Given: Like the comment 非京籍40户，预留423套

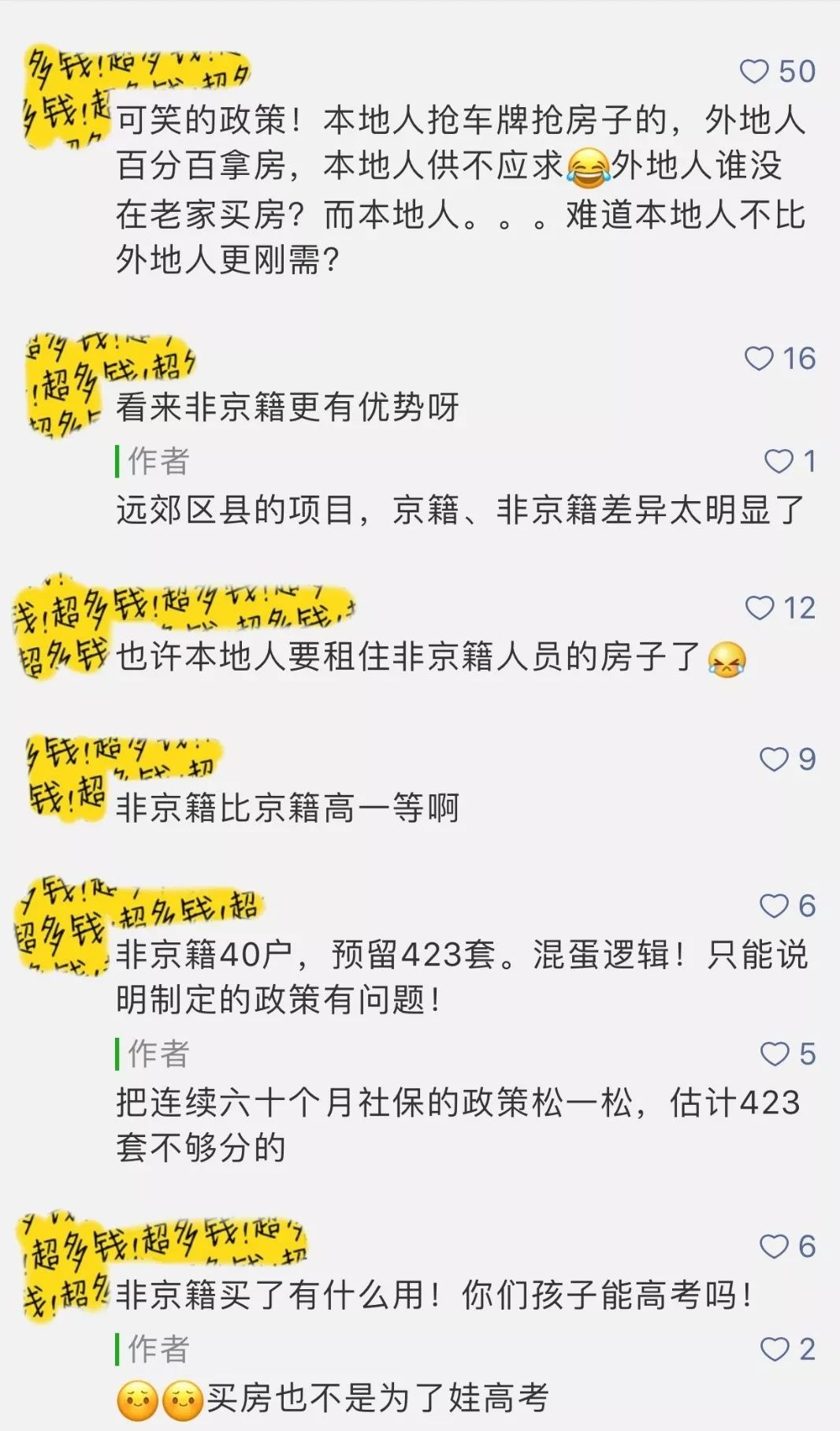Looking at the screenshot, I should pyautogui.click(x=774, y=906).
